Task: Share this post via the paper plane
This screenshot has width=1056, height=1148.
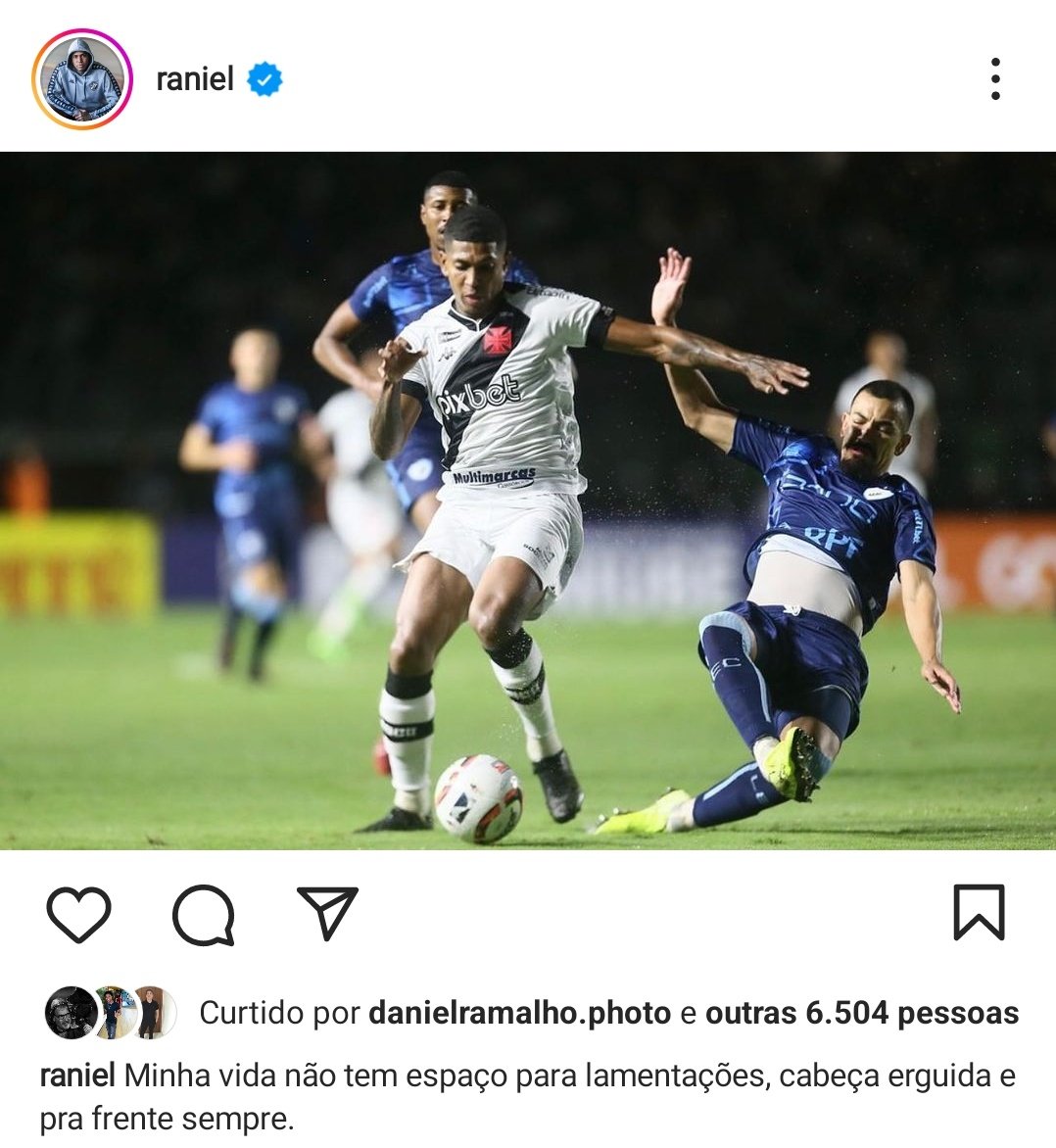Action: 327,913
